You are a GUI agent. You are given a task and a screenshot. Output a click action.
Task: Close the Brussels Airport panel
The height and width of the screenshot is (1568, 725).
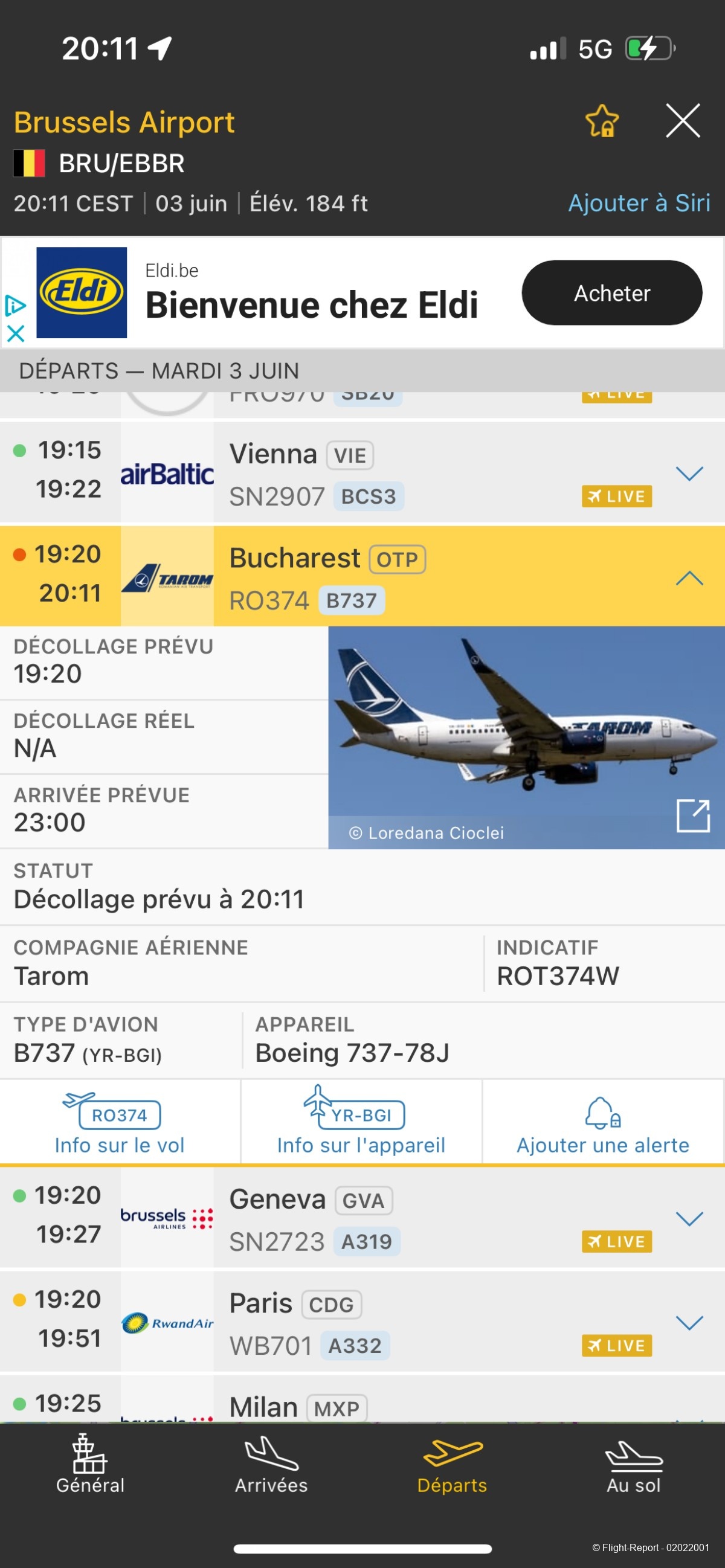pos(682,121)
